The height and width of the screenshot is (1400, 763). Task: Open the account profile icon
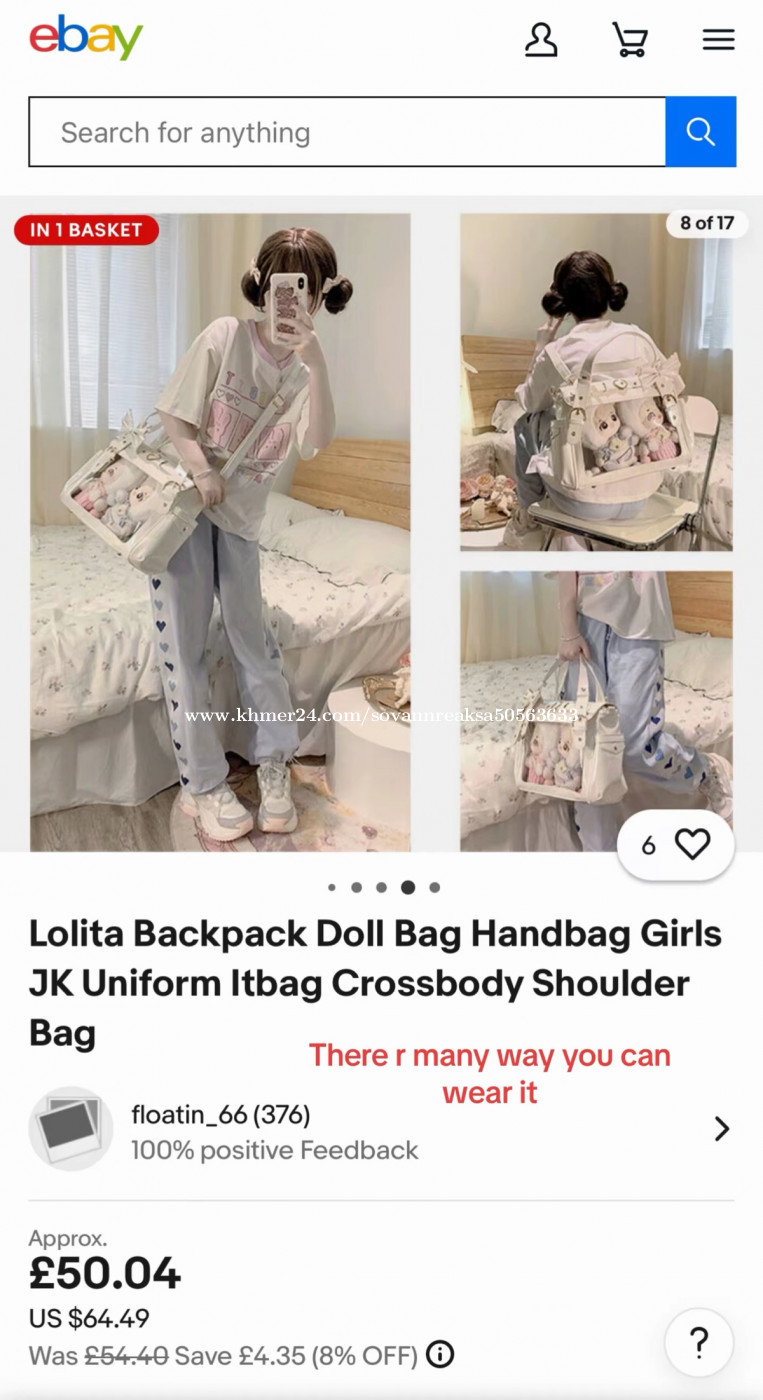(x=541, y=40)
